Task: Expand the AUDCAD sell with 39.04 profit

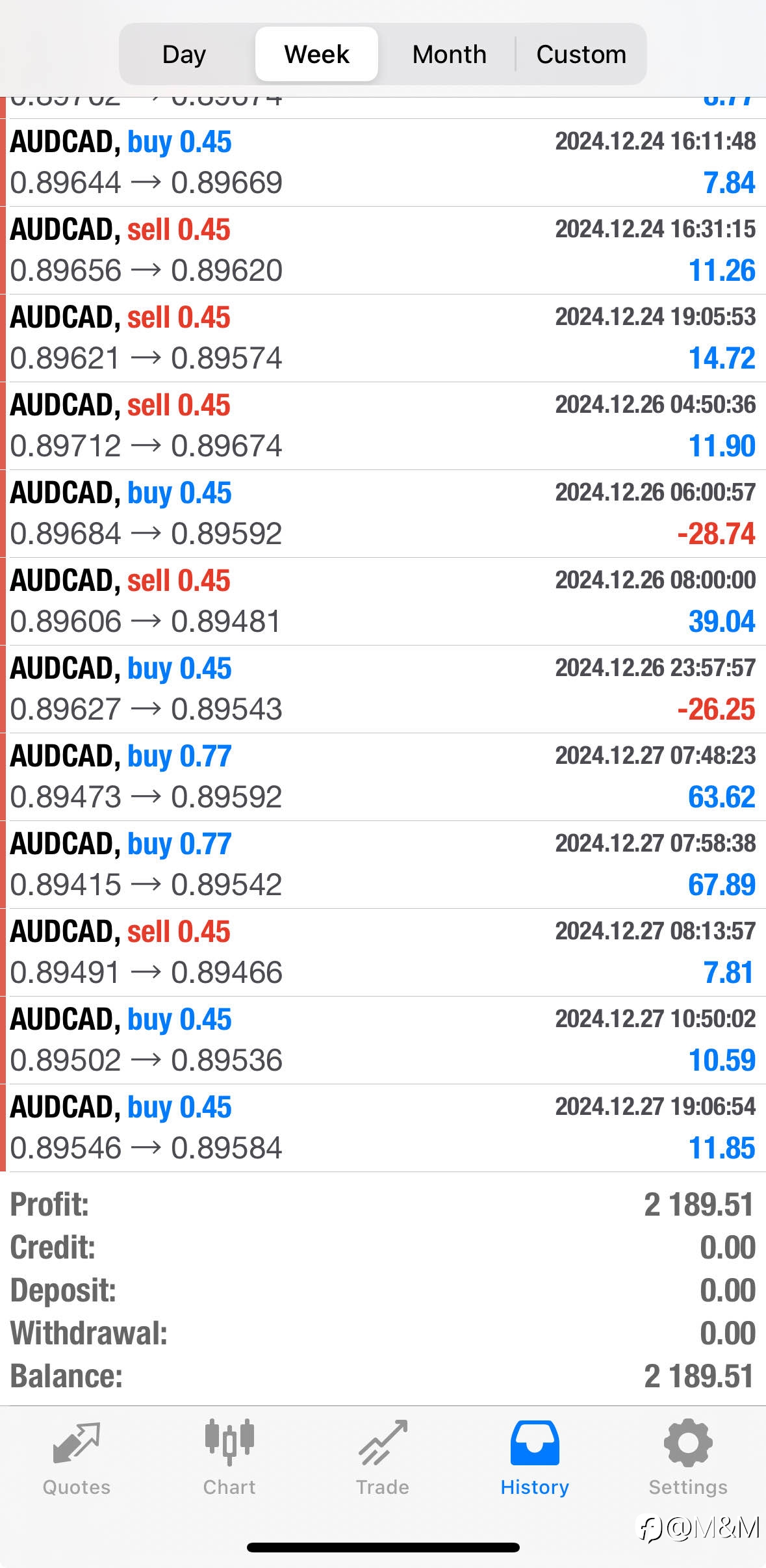Action: pyautogui.click(x=383, y=601)
